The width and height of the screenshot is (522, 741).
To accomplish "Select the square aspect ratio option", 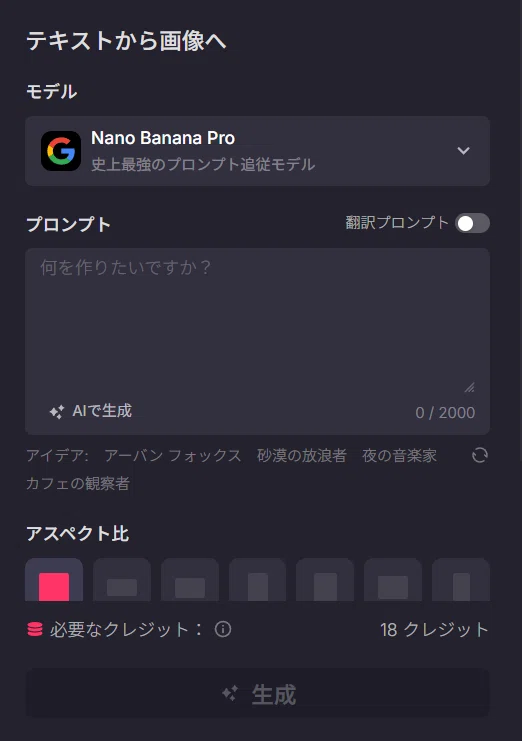I will tap(54, 580).
